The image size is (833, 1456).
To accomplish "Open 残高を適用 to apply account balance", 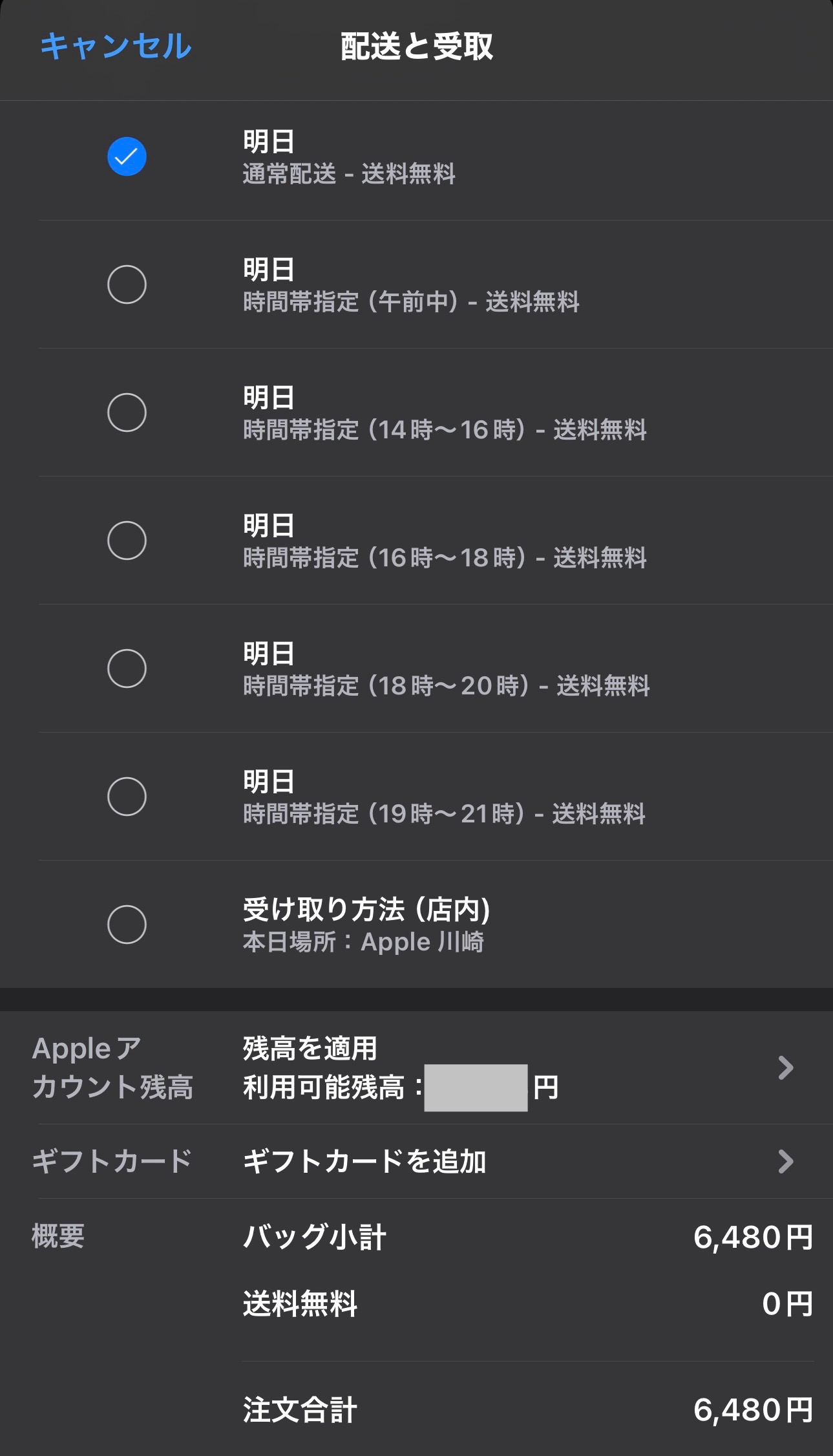I will tap(517, 1068).
